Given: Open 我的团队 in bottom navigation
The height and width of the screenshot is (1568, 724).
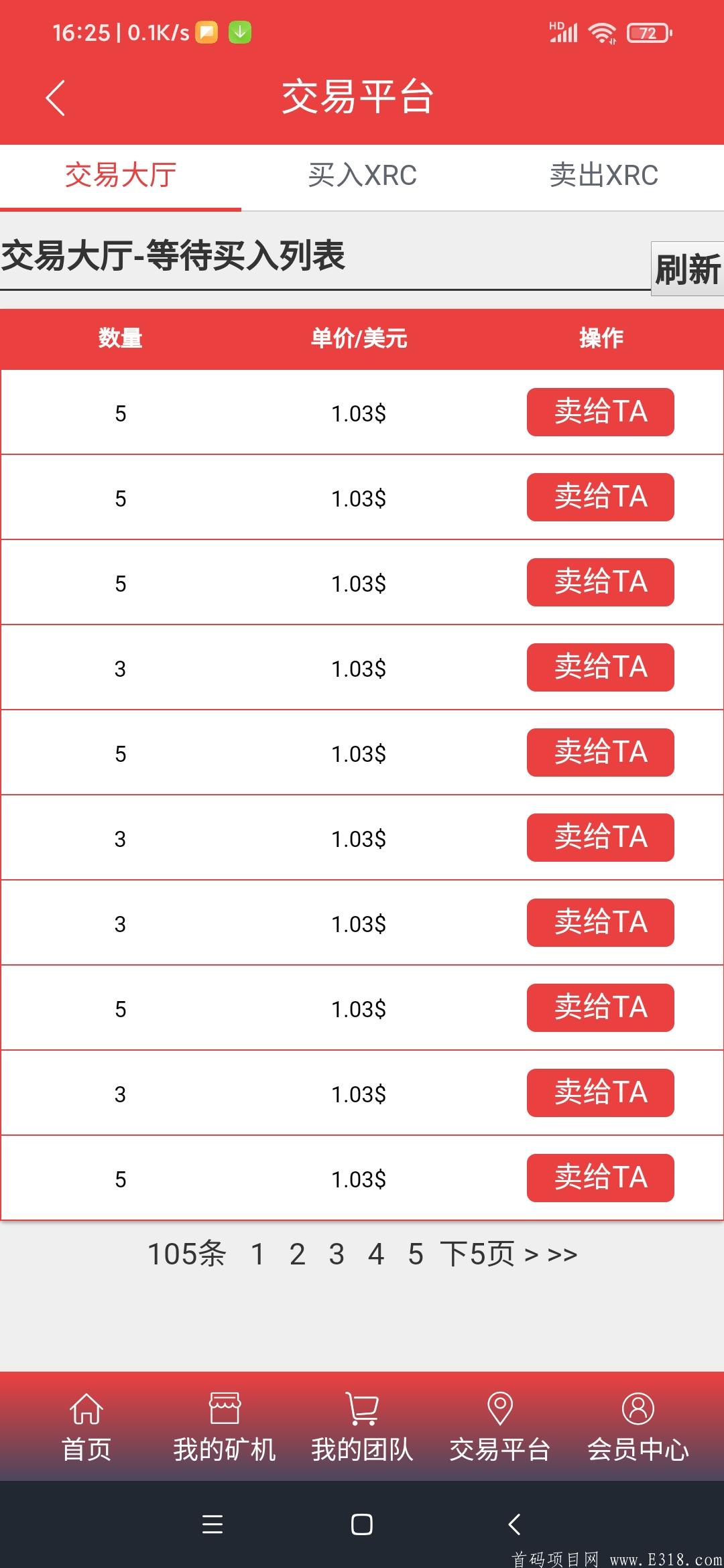Looking at the screenshot, I should 363,1427.
